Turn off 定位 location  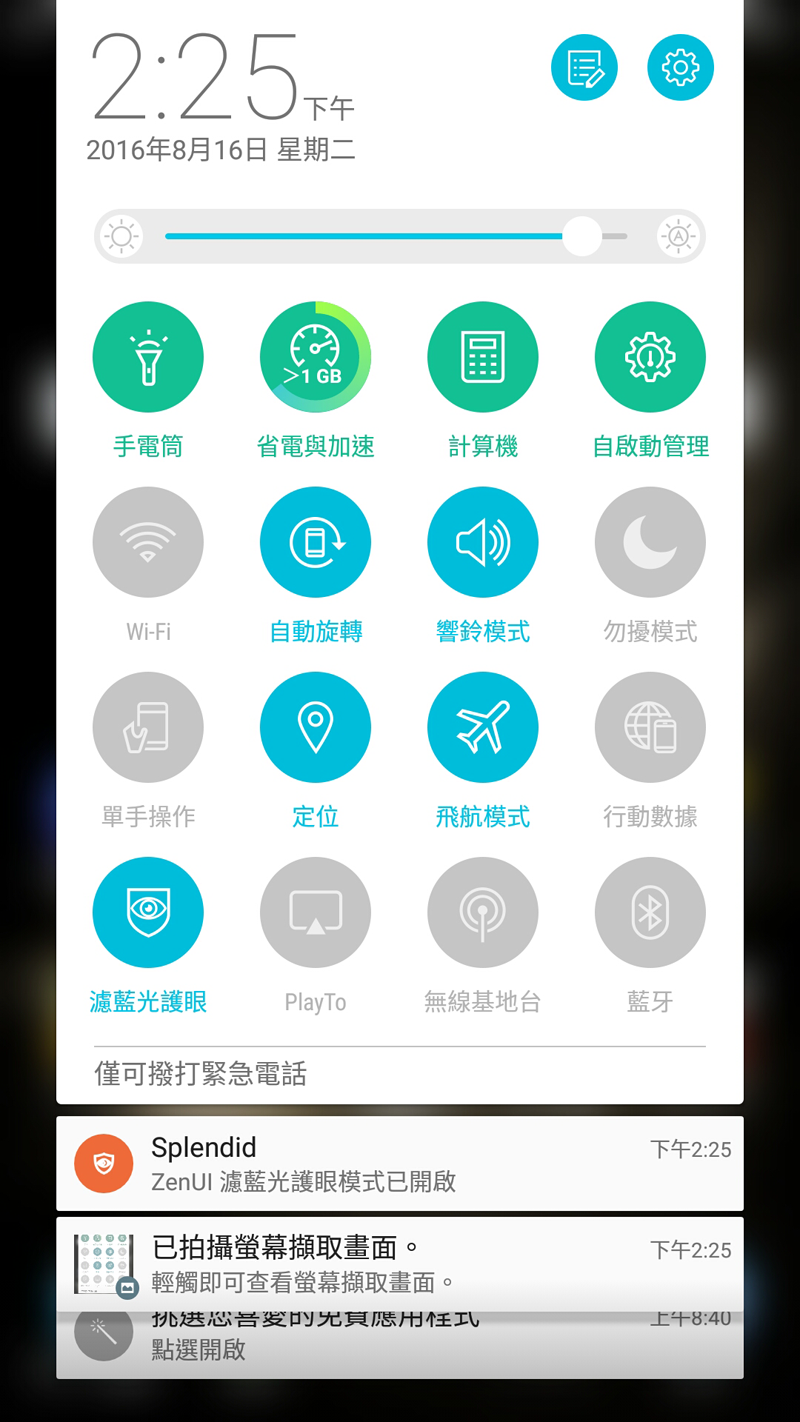[315, 728]
